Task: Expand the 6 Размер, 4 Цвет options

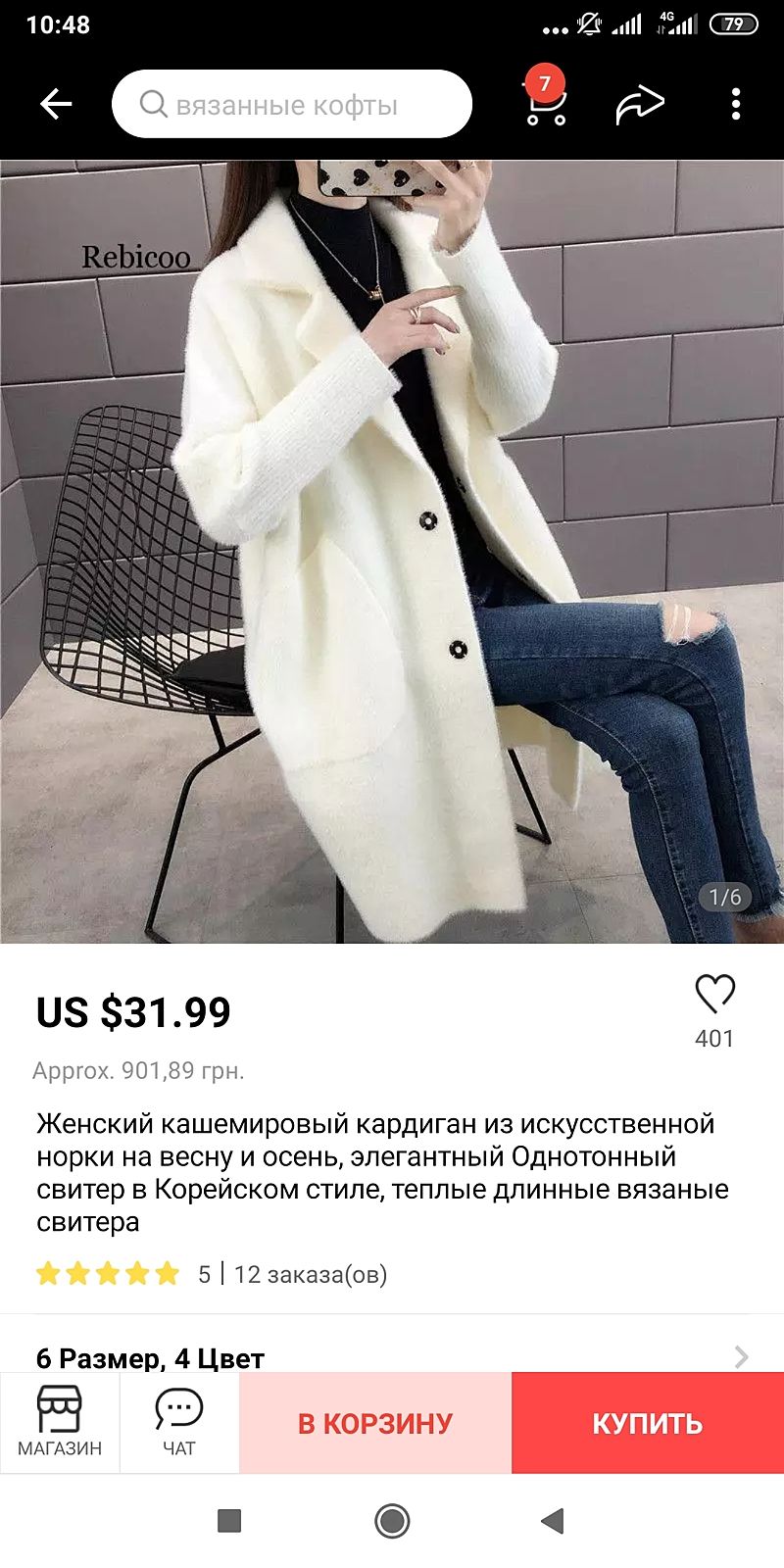Action: 392,1356
